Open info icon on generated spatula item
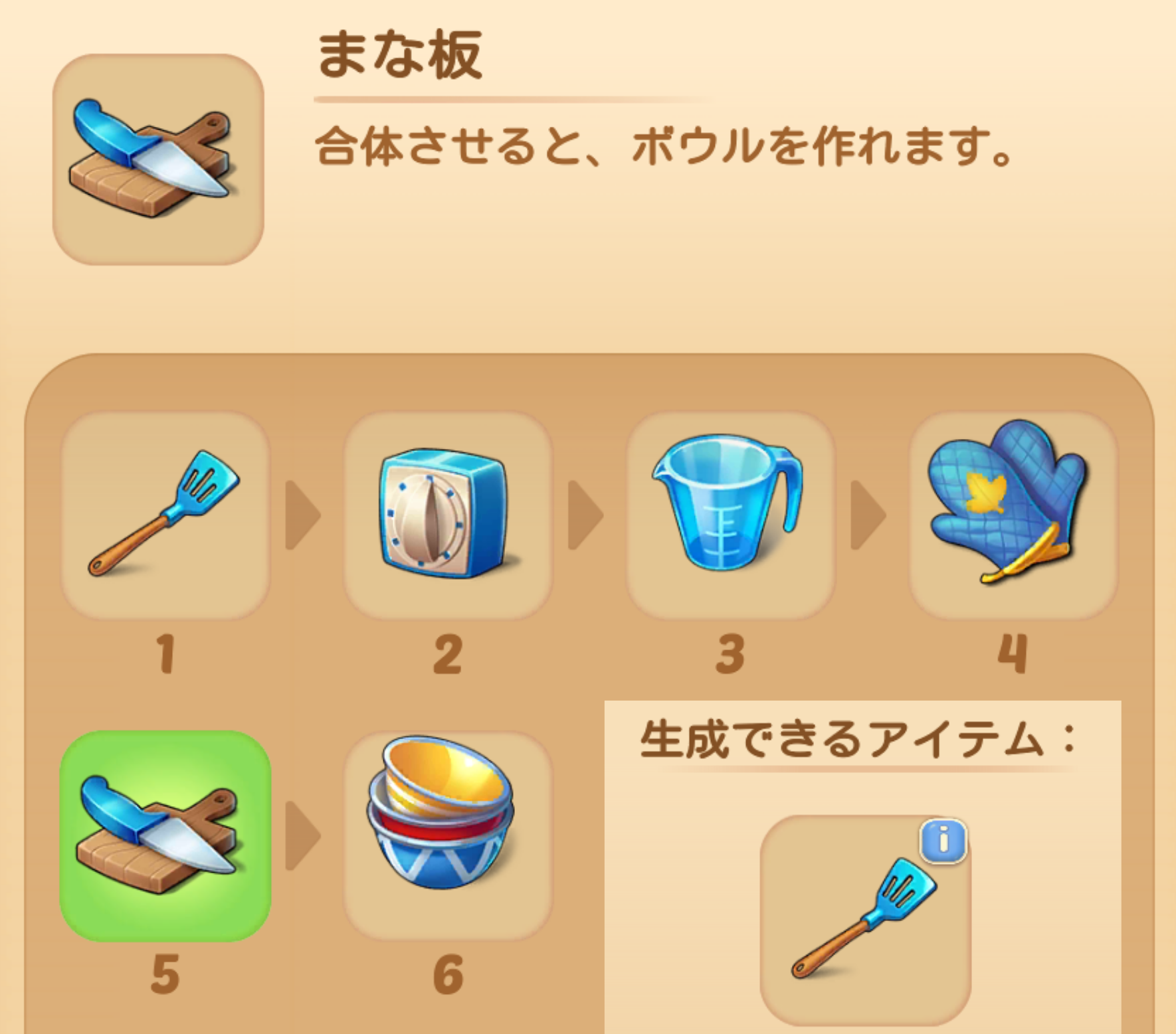 [943, 841]
